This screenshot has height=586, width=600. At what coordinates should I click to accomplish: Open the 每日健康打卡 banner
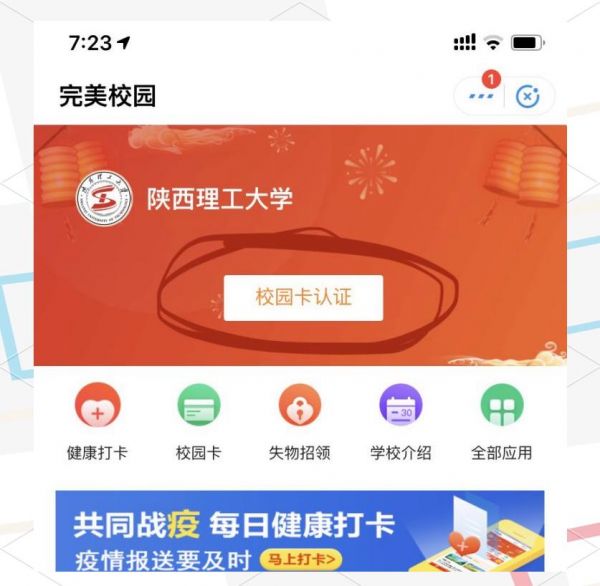299,532
